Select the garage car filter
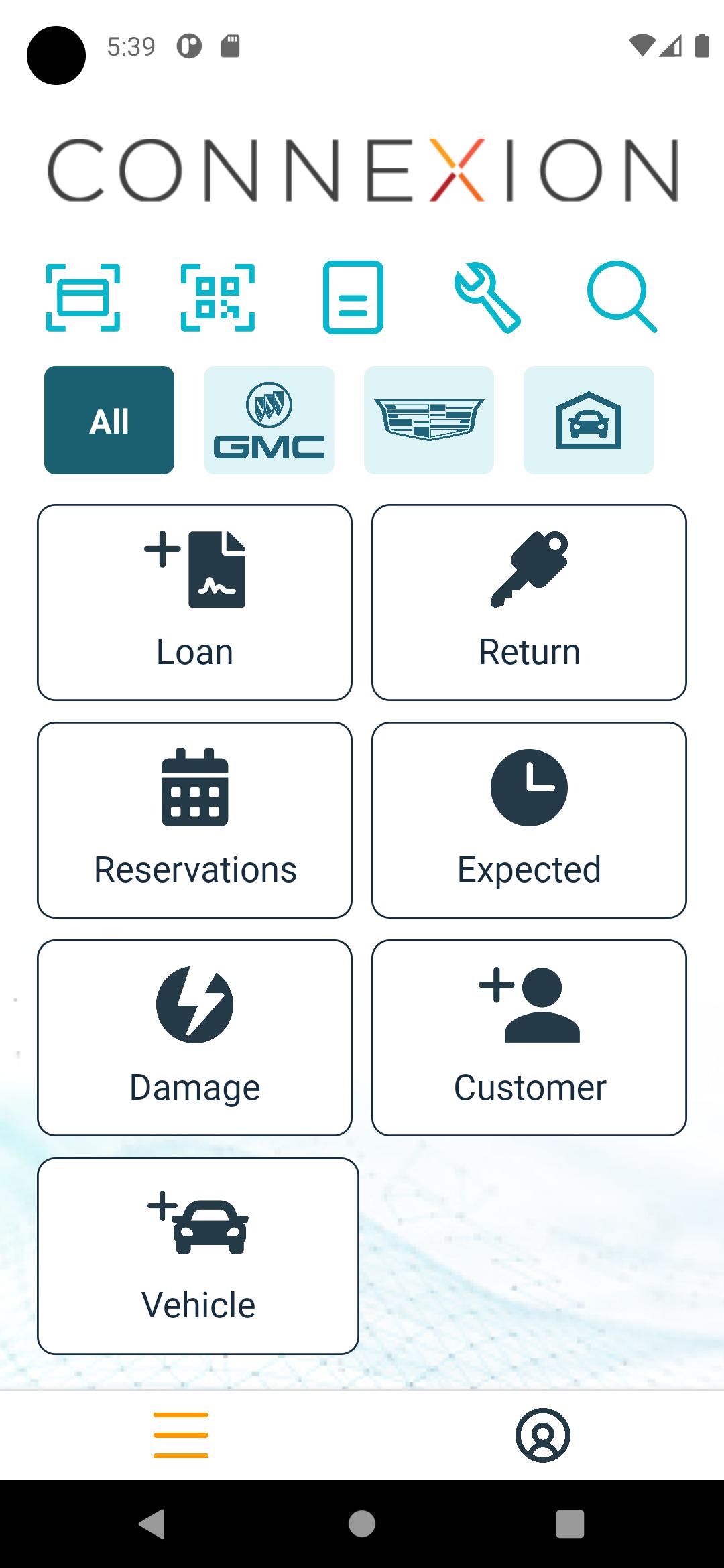The image size is (724, 1568). tap(589, 420)
